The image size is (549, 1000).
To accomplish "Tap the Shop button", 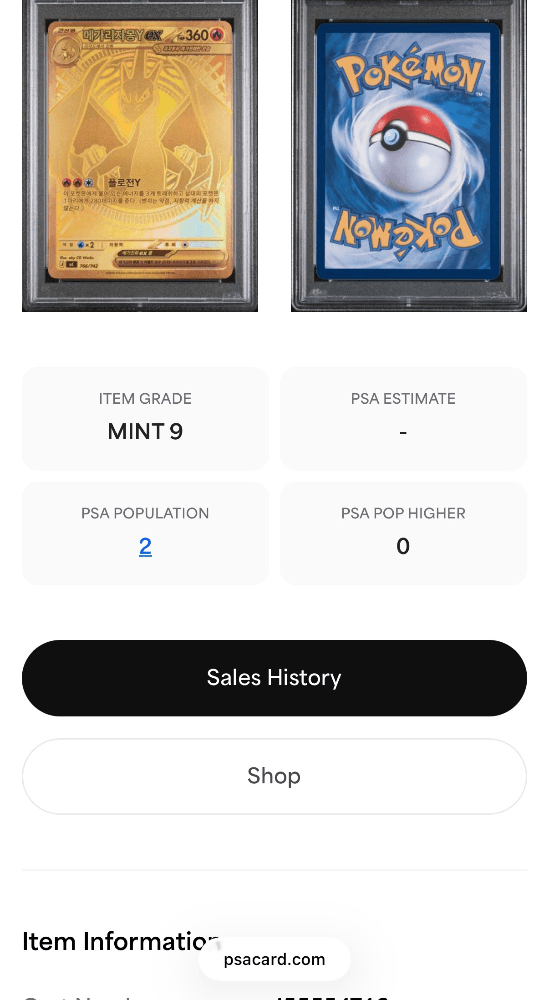I will pyautogui.click(x=274, y=776).
